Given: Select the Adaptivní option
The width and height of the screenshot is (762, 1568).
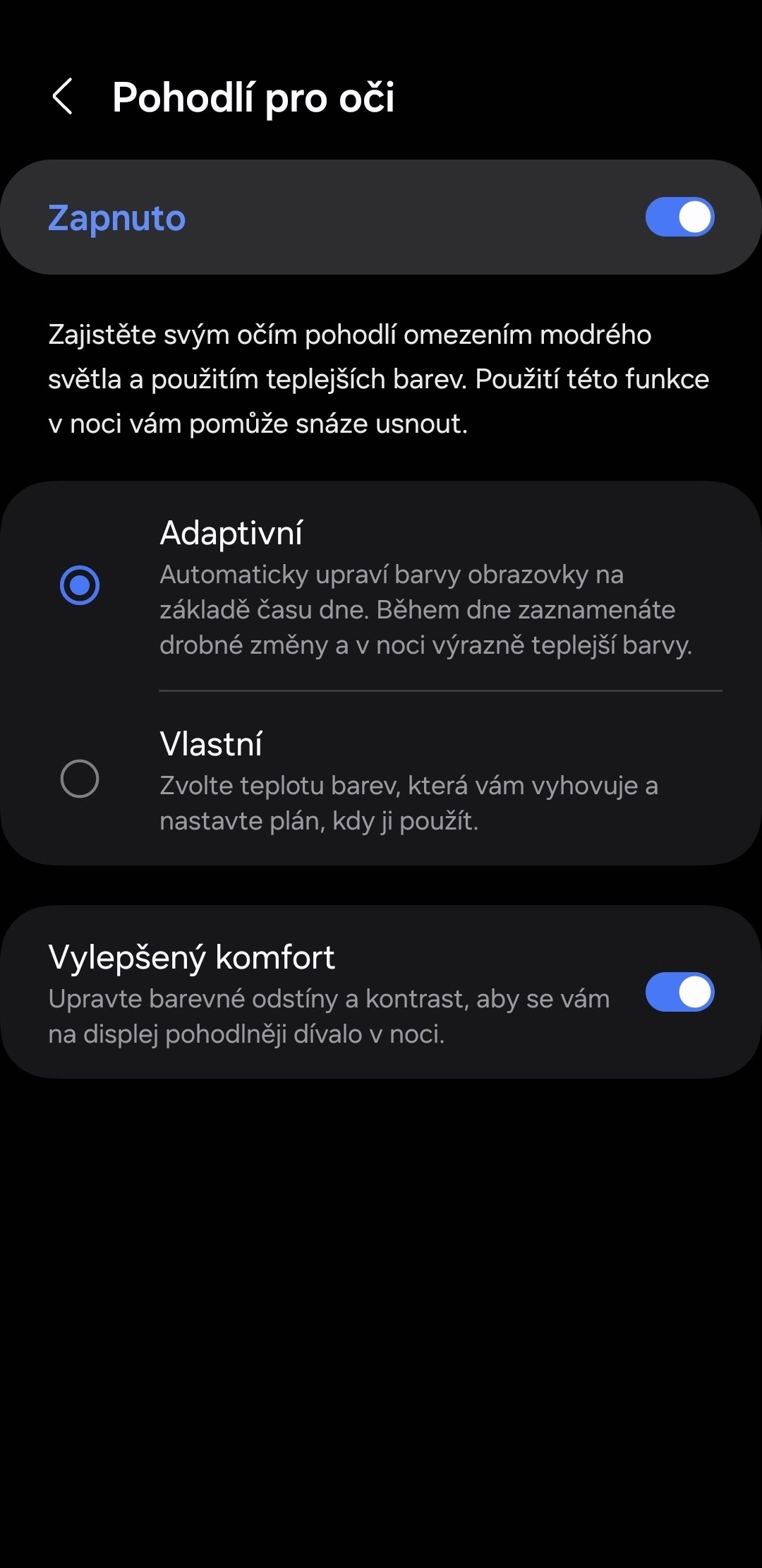Looking at the screenshot, I should tap(80, 585).
